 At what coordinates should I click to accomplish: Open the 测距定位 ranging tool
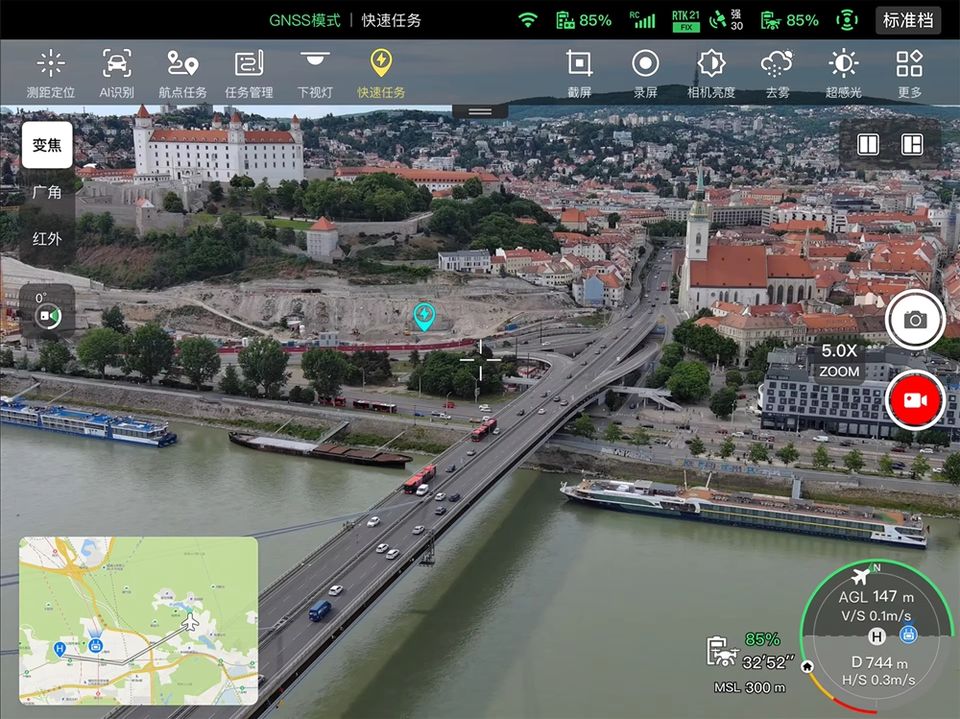point(50,73)
